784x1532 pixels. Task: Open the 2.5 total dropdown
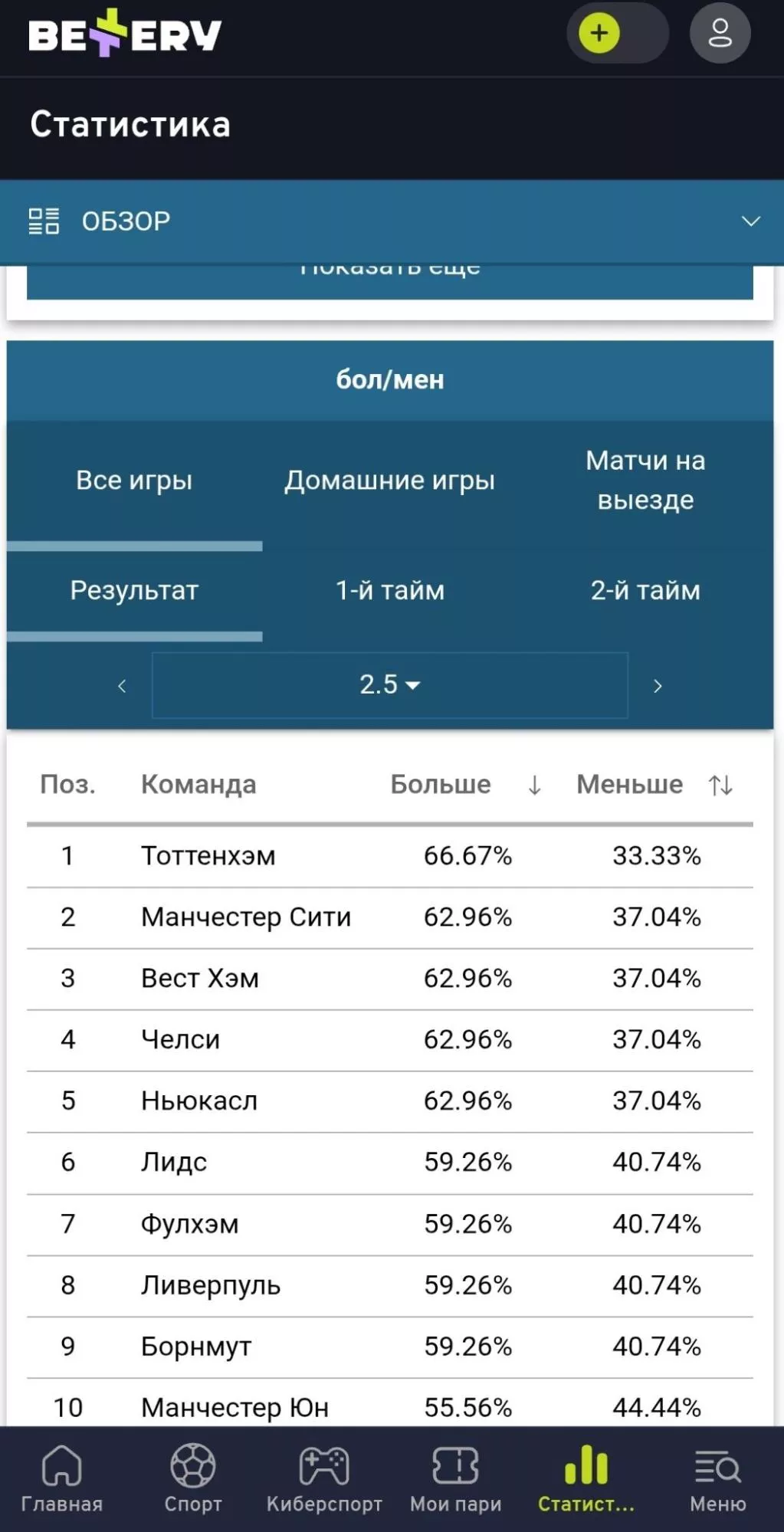tap(389, 684)
